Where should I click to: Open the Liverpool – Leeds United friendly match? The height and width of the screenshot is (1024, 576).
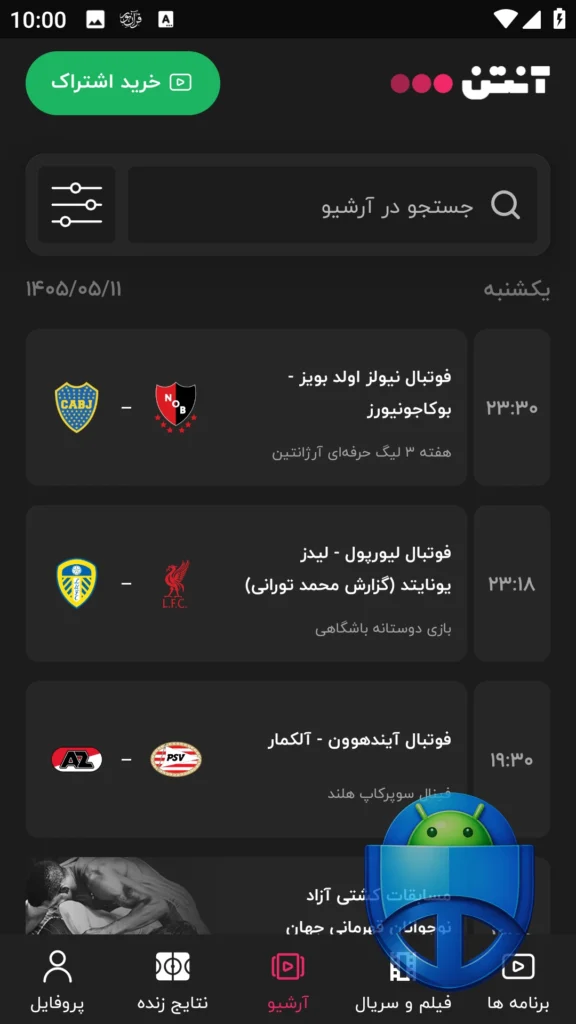coord(246,583)
